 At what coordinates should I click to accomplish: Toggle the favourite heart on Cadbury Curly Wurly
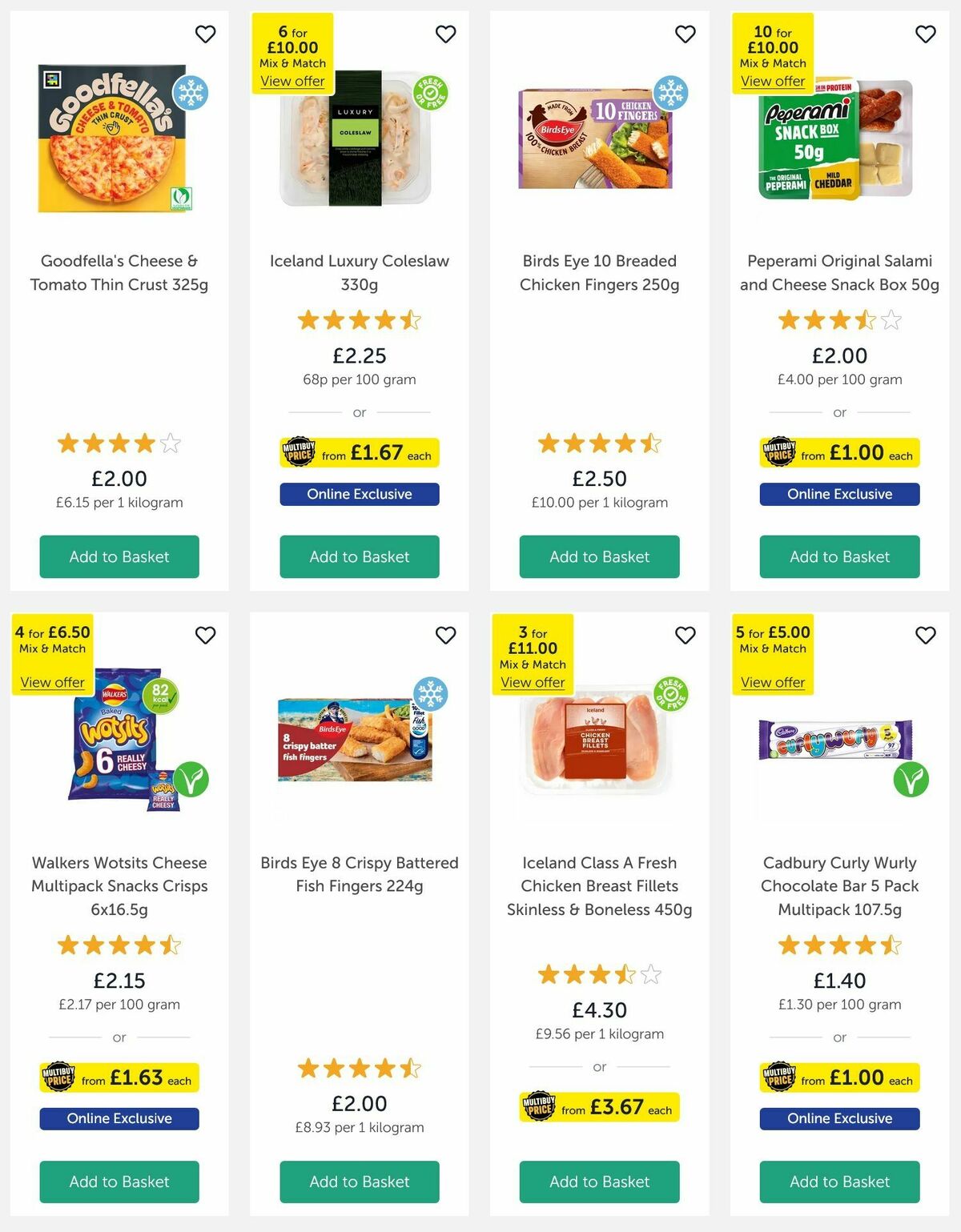coord(925,635)
